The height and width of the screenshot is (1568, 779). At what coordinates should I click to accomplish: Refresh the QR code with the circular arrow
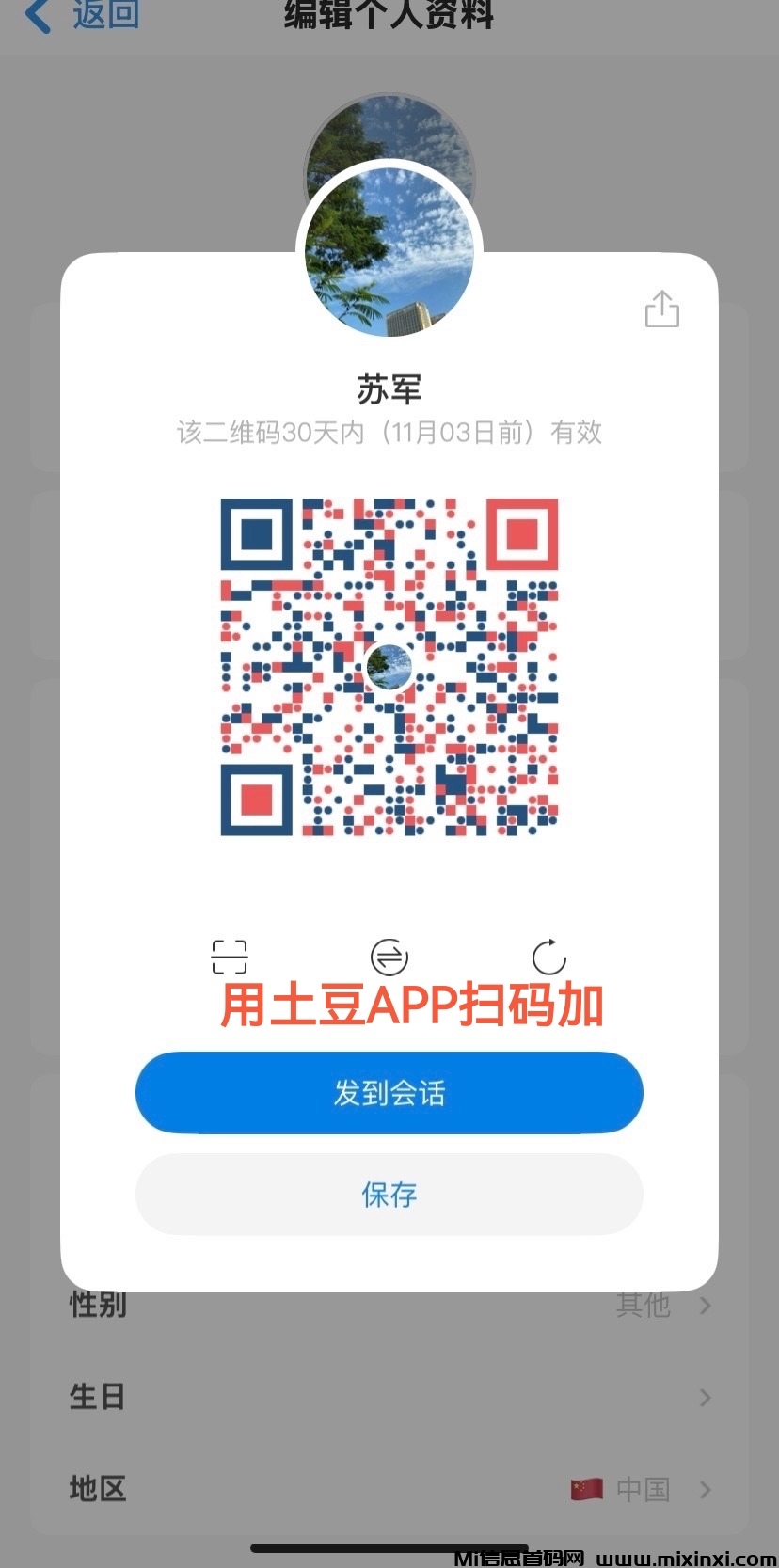pyautogui.click(x=548, y=957)
